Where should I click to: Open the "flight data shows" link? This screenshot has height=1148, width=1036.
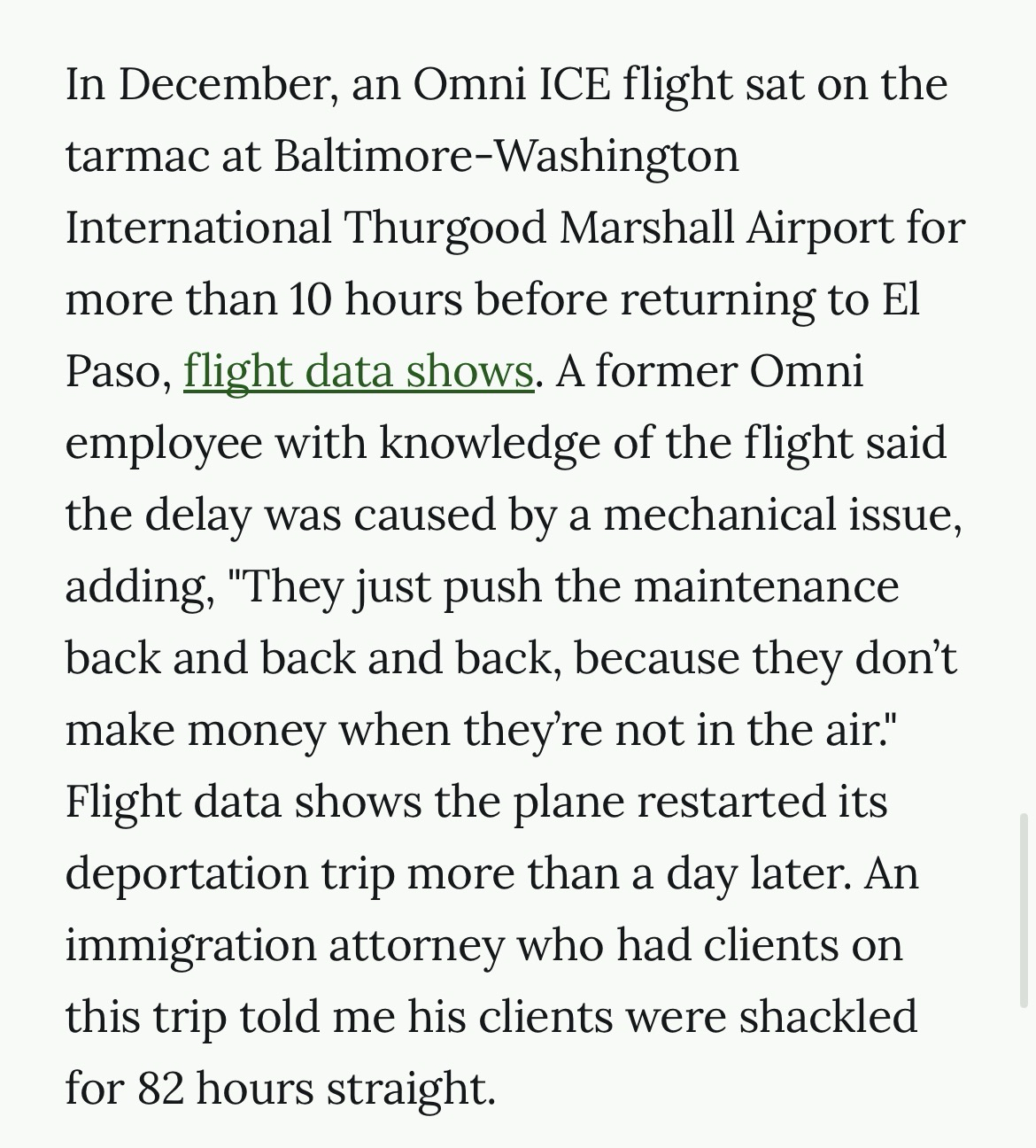(x=358, y=371)
